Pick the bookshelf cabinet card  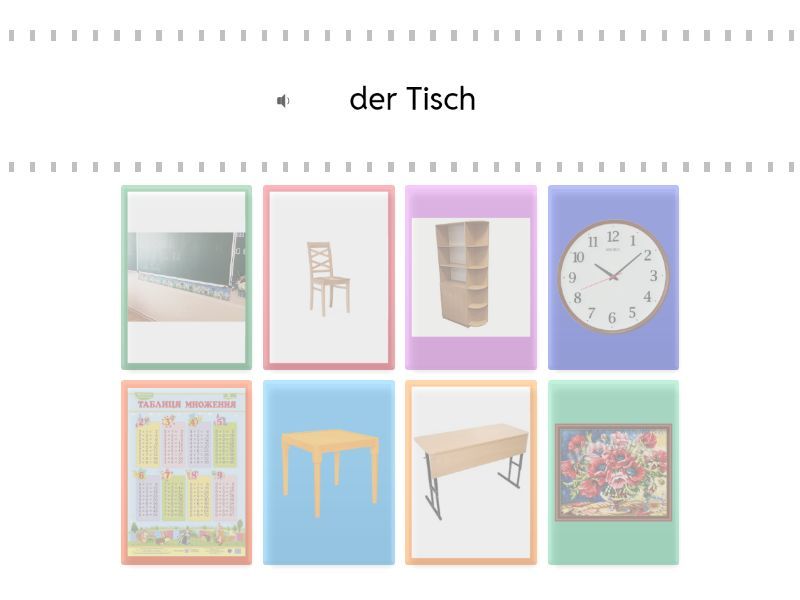point(471,277)
